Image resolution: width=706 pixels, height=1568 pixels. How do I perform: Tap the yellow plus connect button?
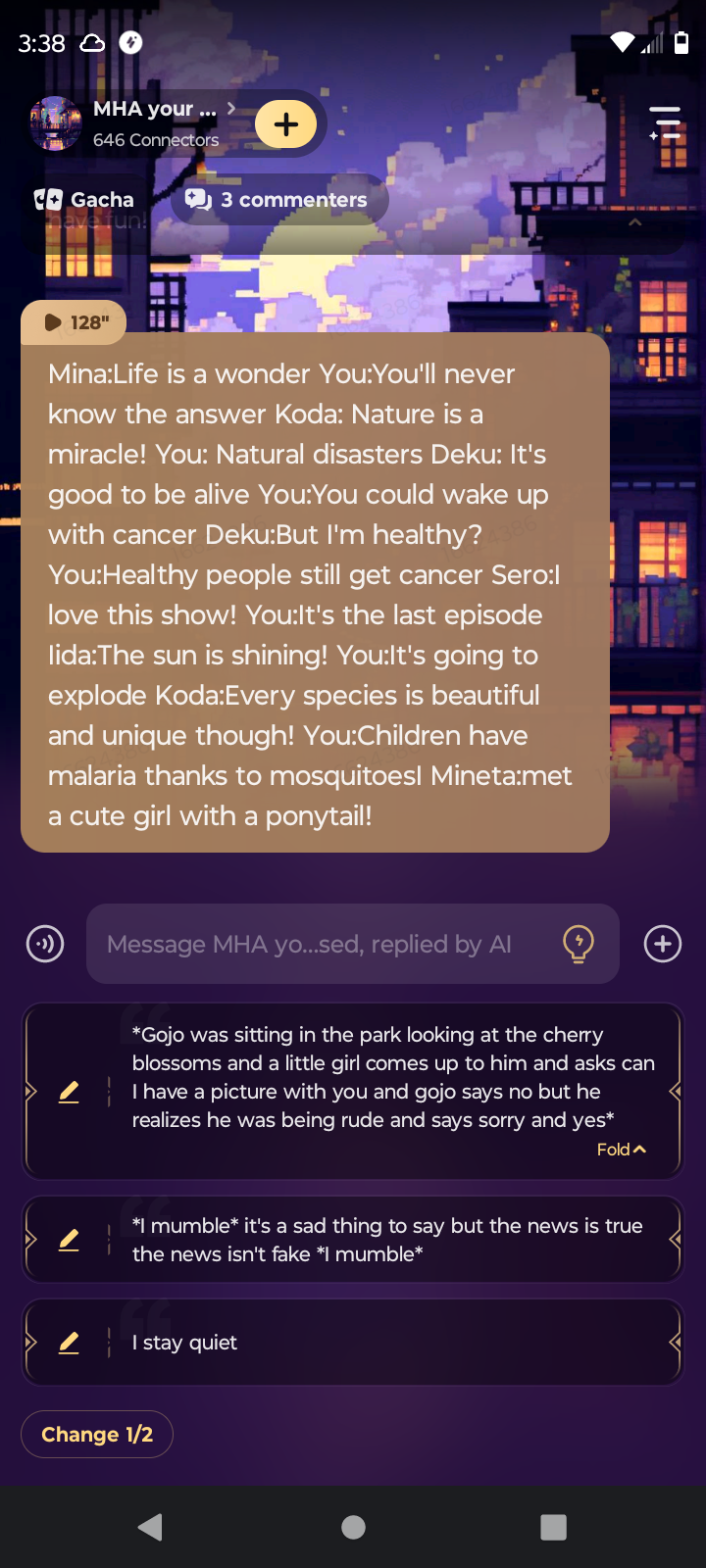pyautogui.click(x=285, y=124)
